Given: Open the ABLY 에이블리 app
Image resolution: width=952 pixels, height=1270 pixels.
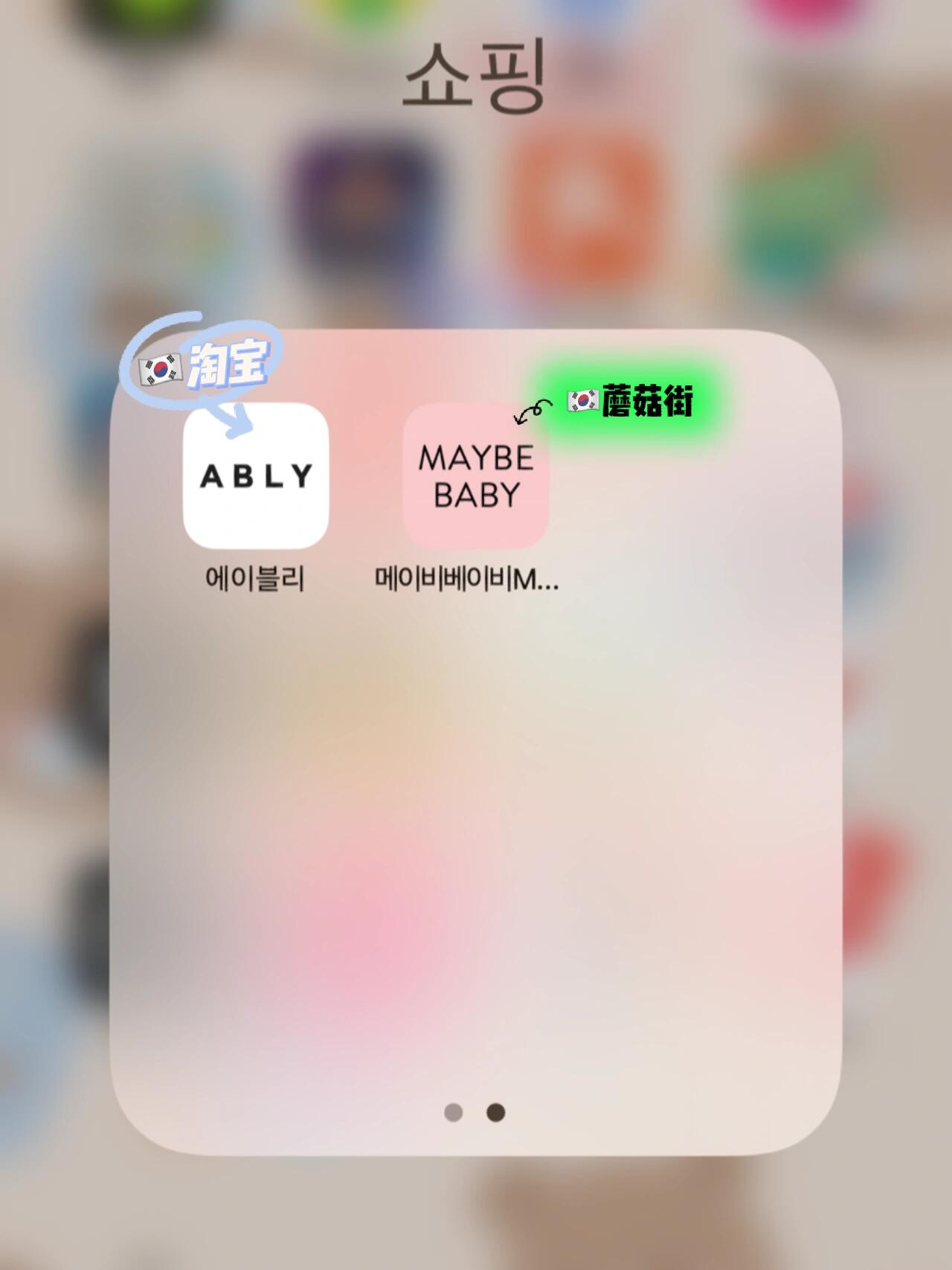Looking at the screenshot, I should [x=255, y=476].
